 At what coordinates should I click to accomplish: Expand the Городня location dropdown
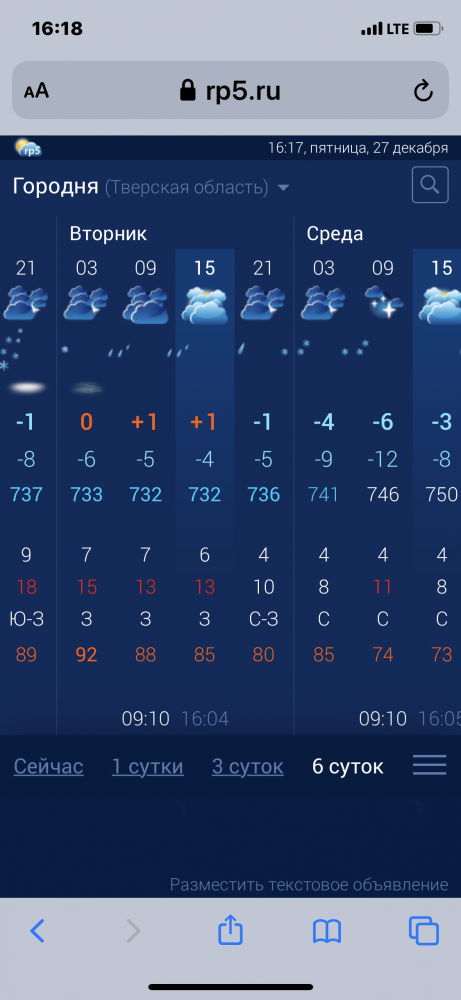pyautogui.click(x=283, y=188)
